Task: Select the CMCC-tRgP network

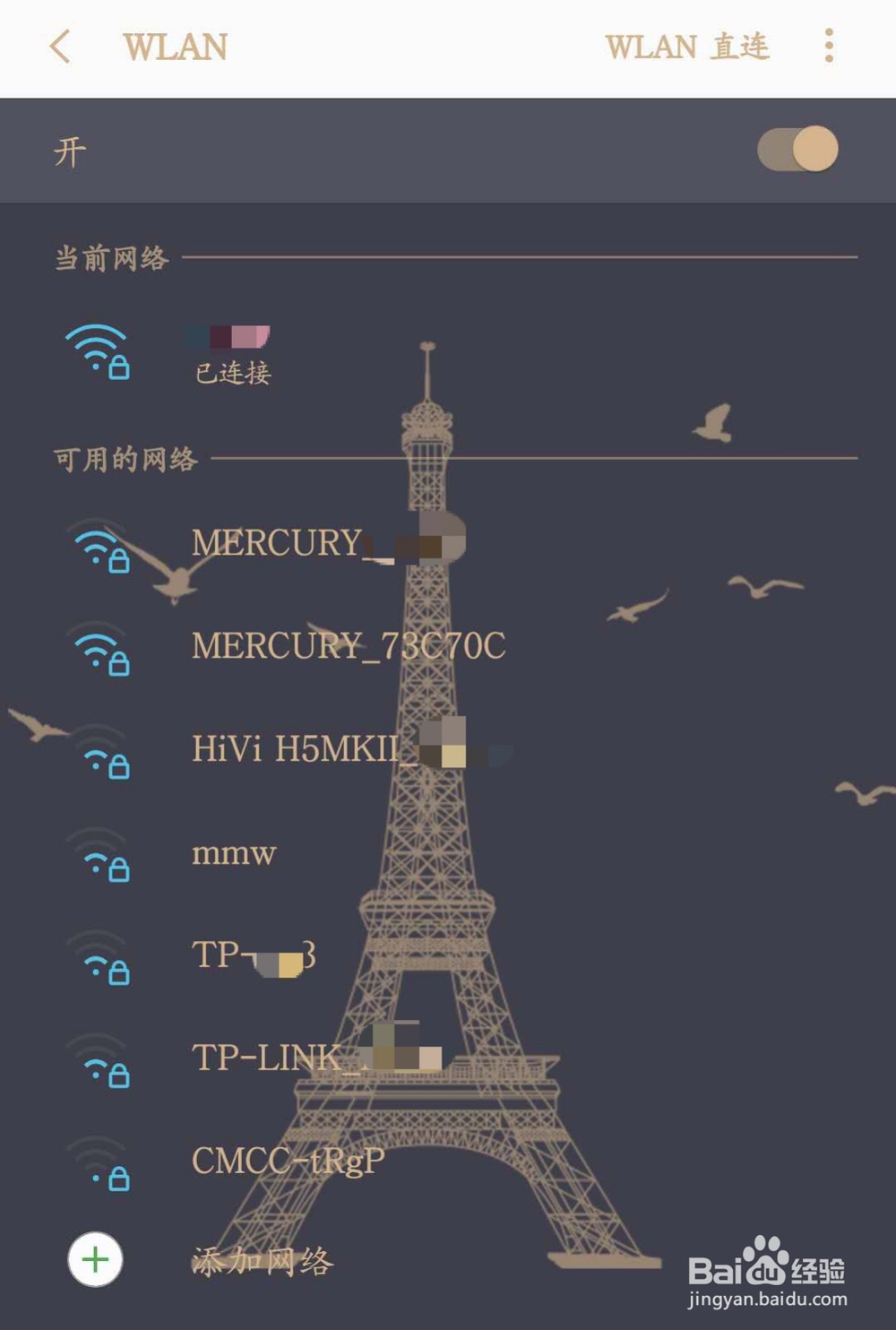Action: pos(289,1162)
